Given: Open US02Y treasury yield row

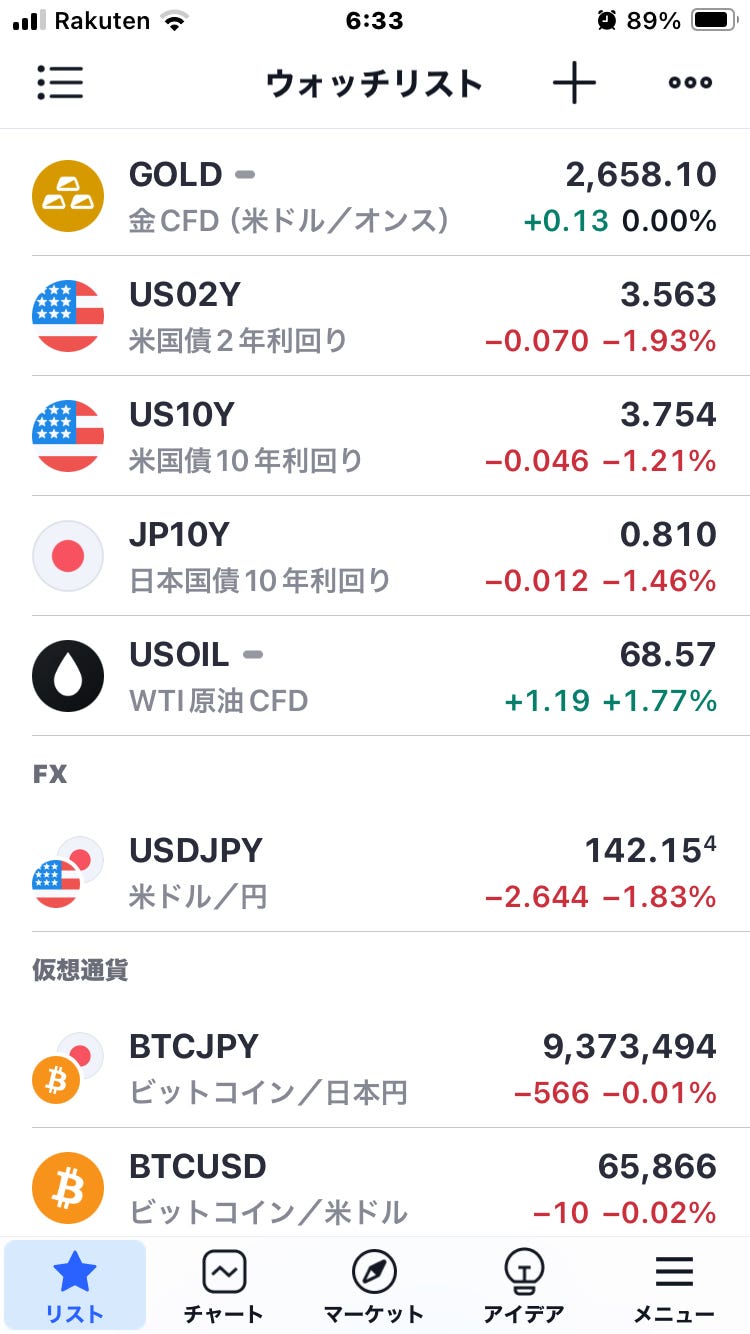Looking at the screenshot, I should point(375,316).
